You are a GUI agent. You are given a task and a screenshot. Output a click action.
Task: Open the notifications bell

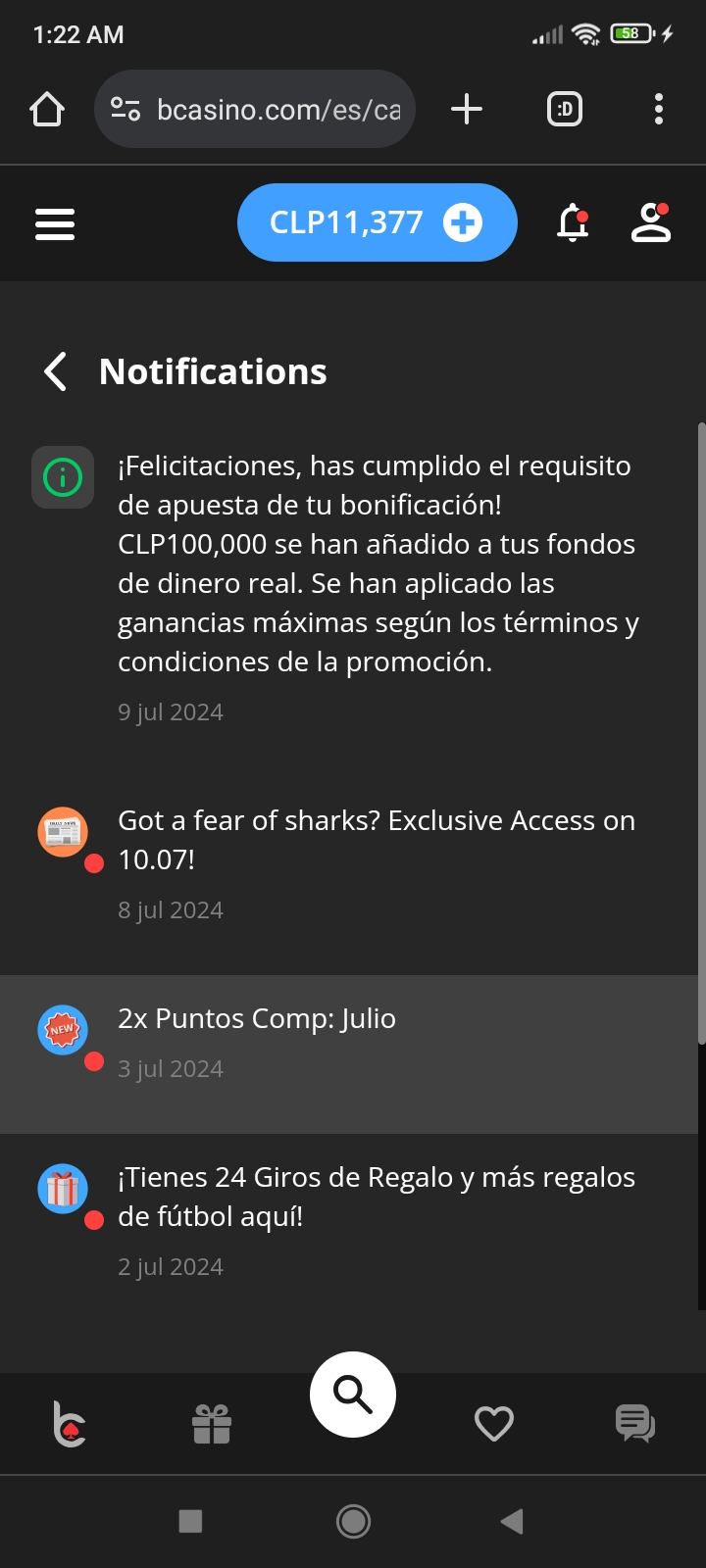(x=573, y=223)
